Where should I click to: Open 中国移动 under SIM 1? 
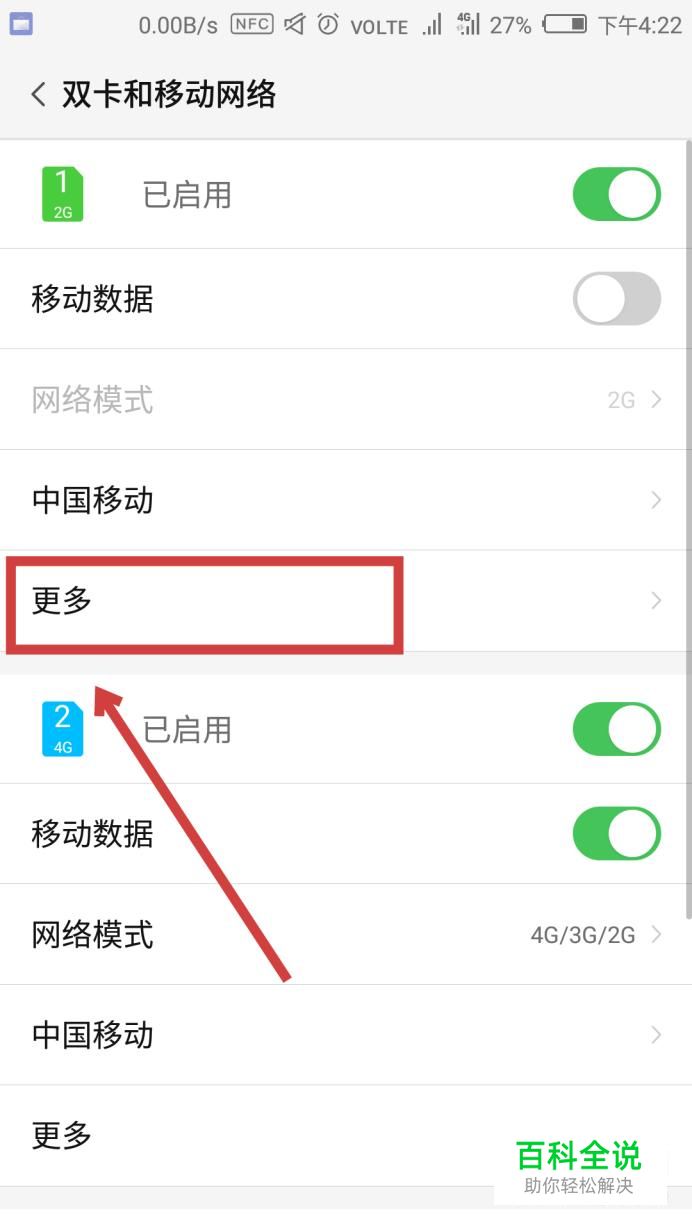(345, 500)
